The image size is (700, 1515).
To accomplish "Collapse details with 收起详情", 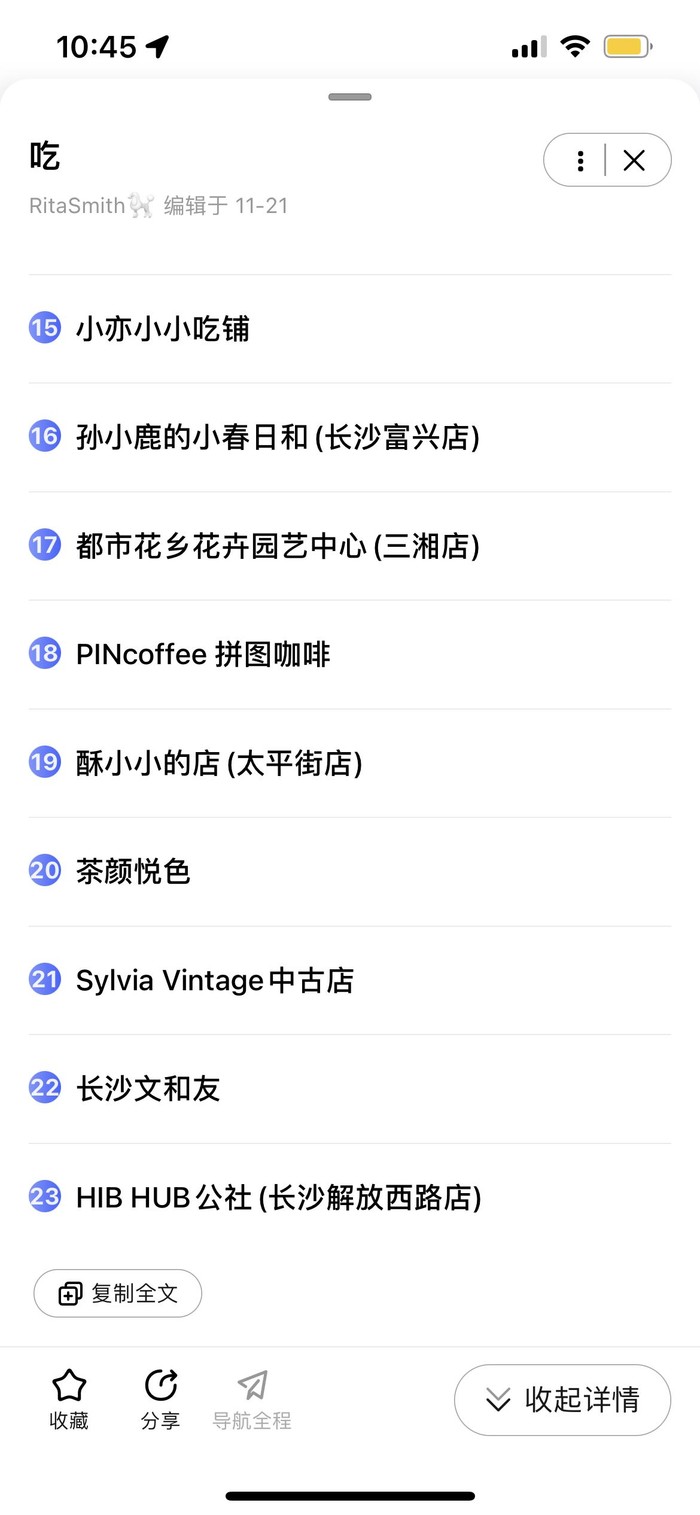I will pos(562,1400).
